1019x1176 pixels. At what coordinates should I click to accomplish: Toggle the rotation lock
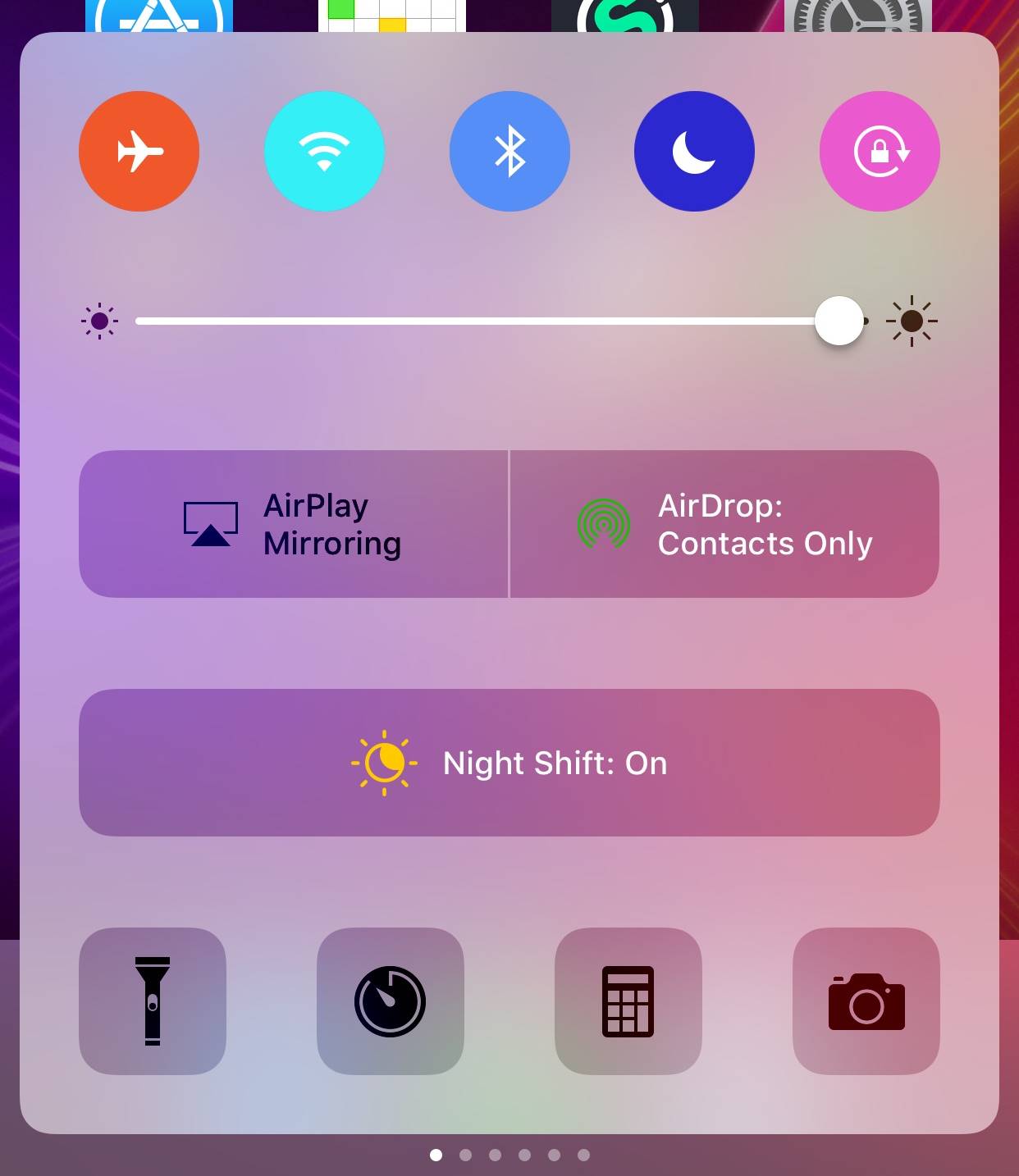880,152
